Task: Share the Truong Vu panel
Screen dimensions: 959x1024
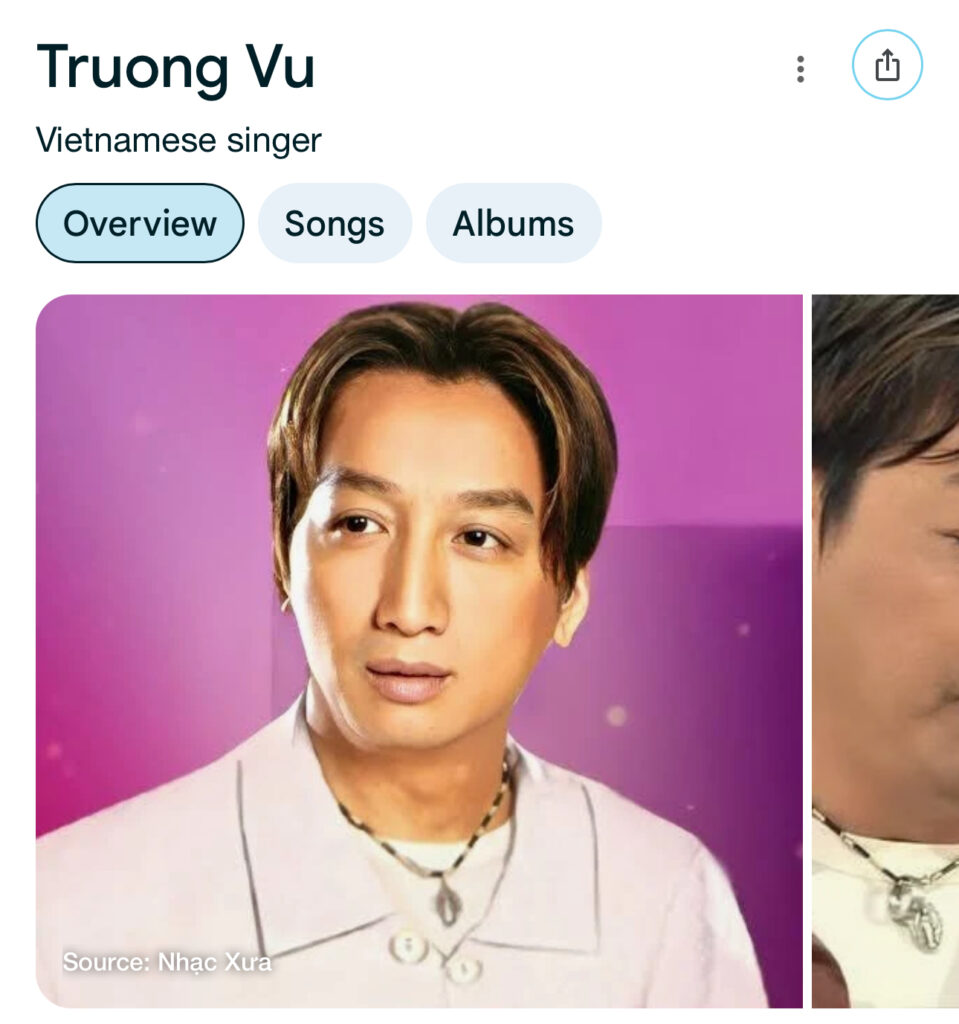Action: coord(887,66)
